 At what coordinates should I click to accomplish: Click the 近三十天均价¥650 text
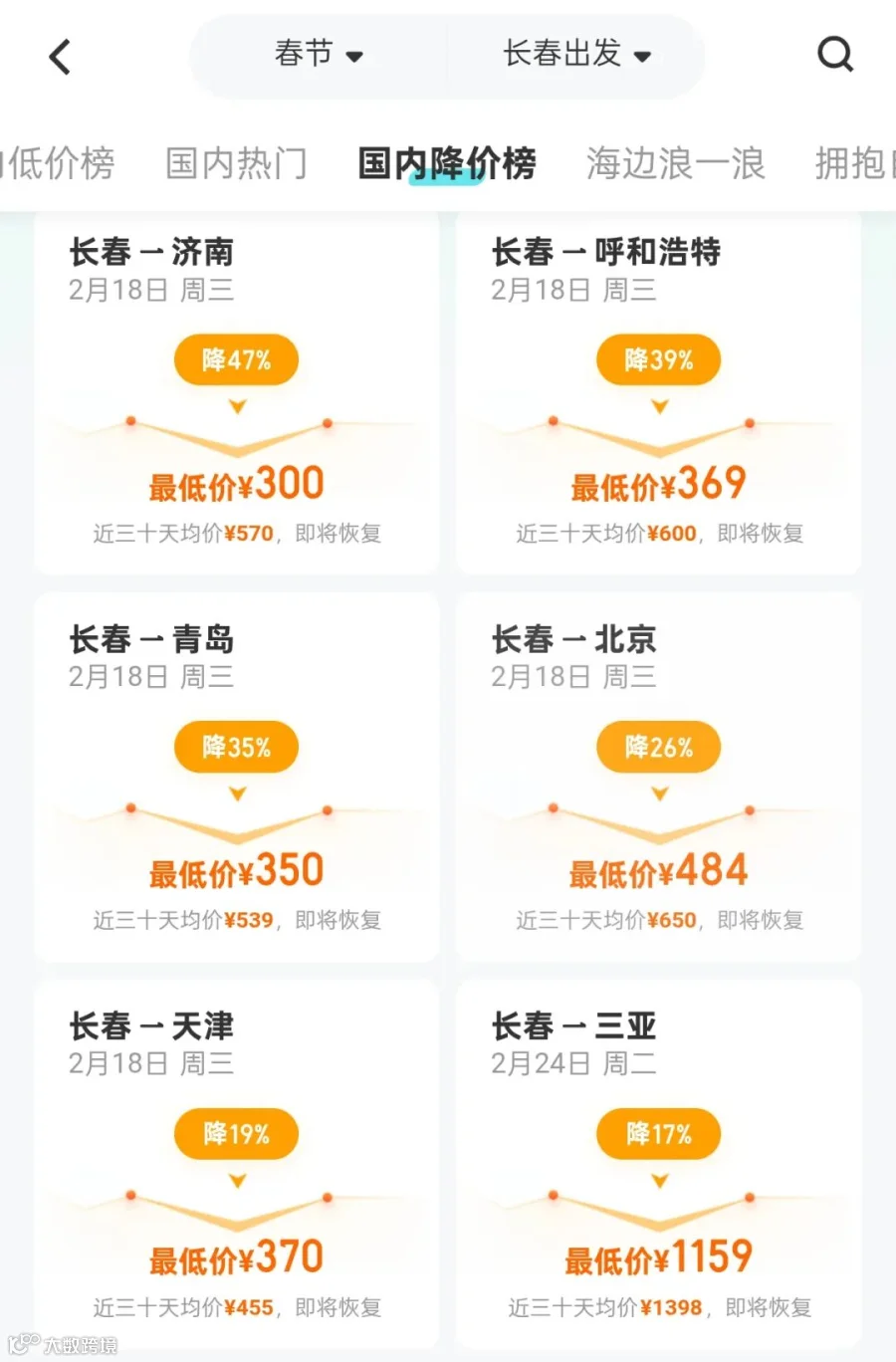(x=659, y=920)
